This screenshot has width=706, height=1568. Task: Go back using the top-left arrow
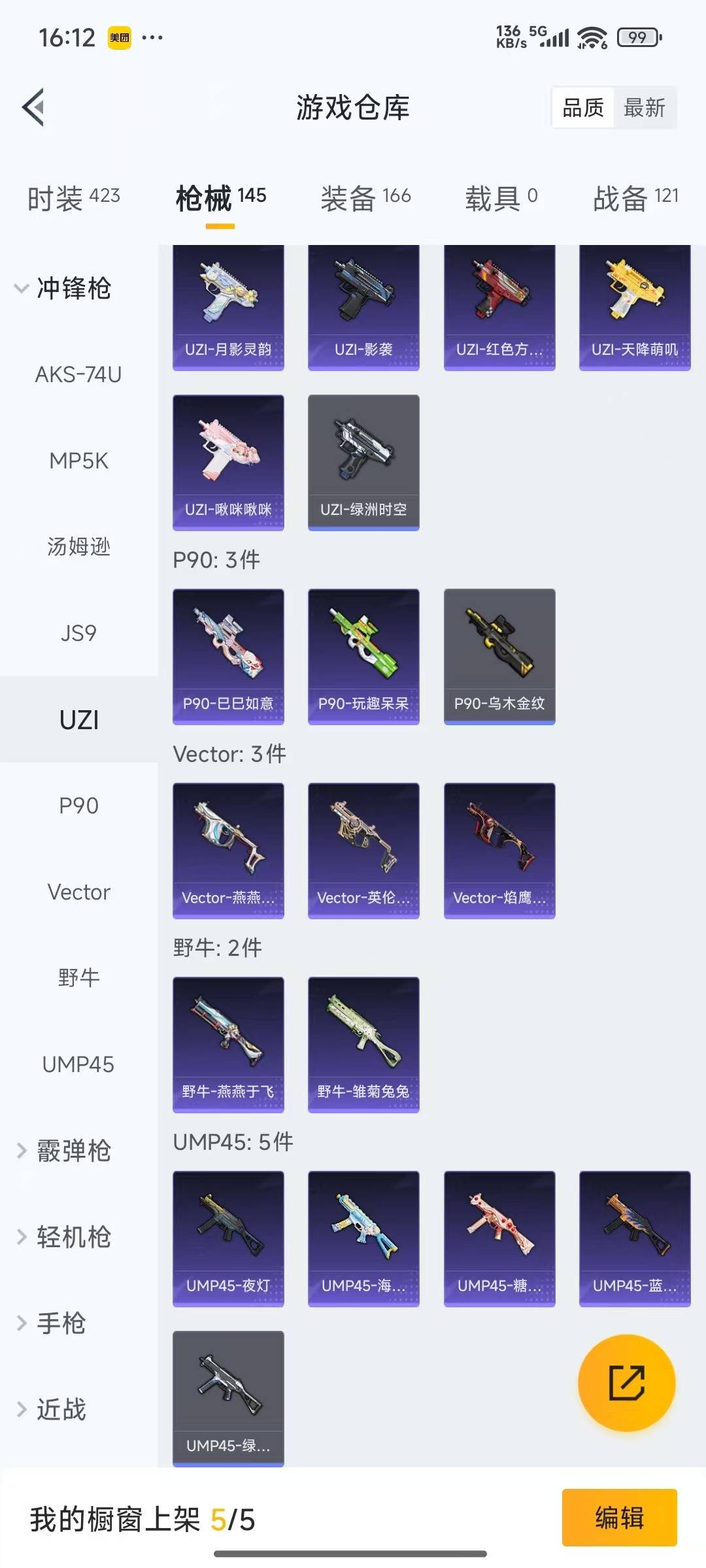tap(34, 107)
